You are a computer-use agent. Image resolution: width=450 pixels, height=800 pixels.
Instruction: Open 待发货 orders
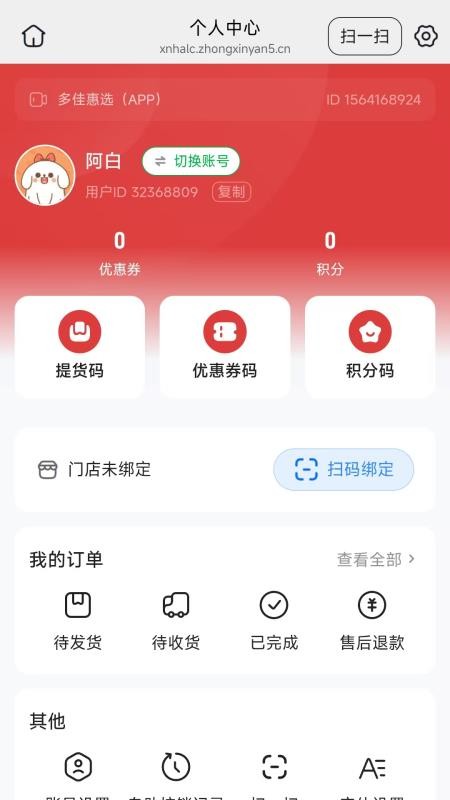[78, 621]
